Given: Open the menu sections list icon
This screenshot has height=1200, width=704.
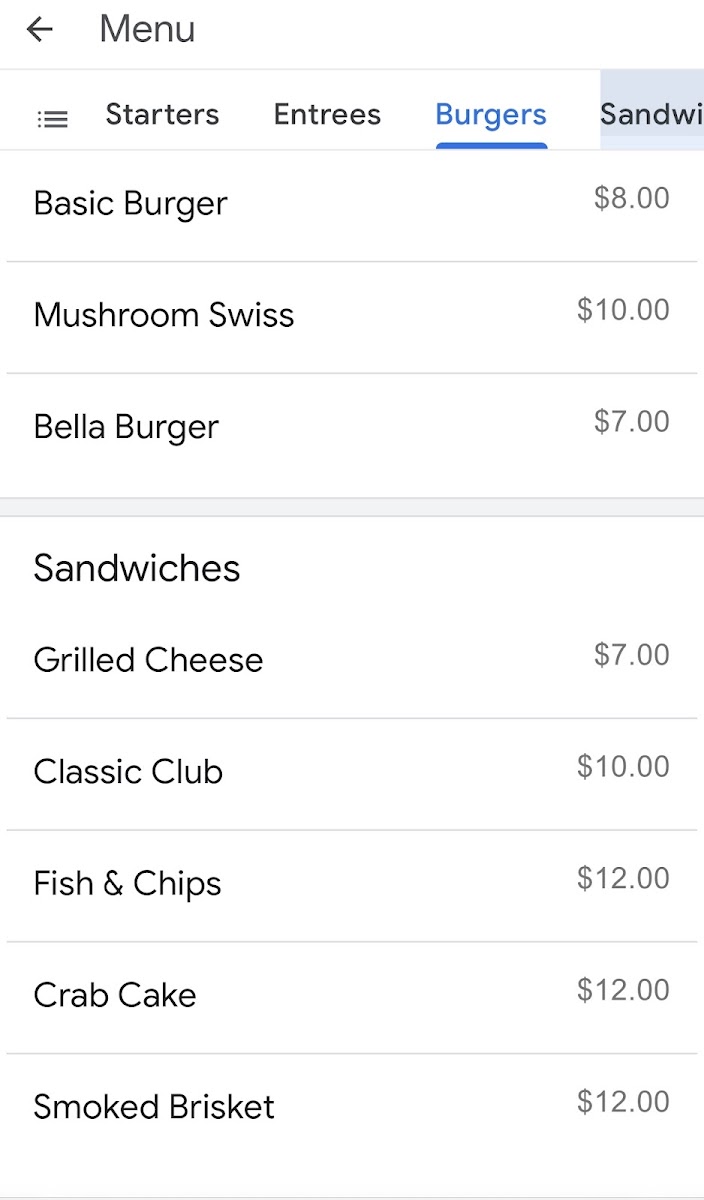Looking at the screenshot, I should point(52,119).
